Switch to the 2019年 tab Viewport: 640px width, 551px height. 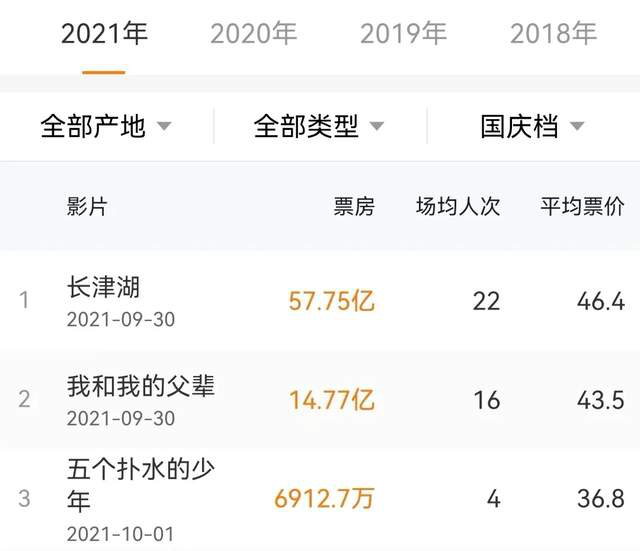(403, 33)
